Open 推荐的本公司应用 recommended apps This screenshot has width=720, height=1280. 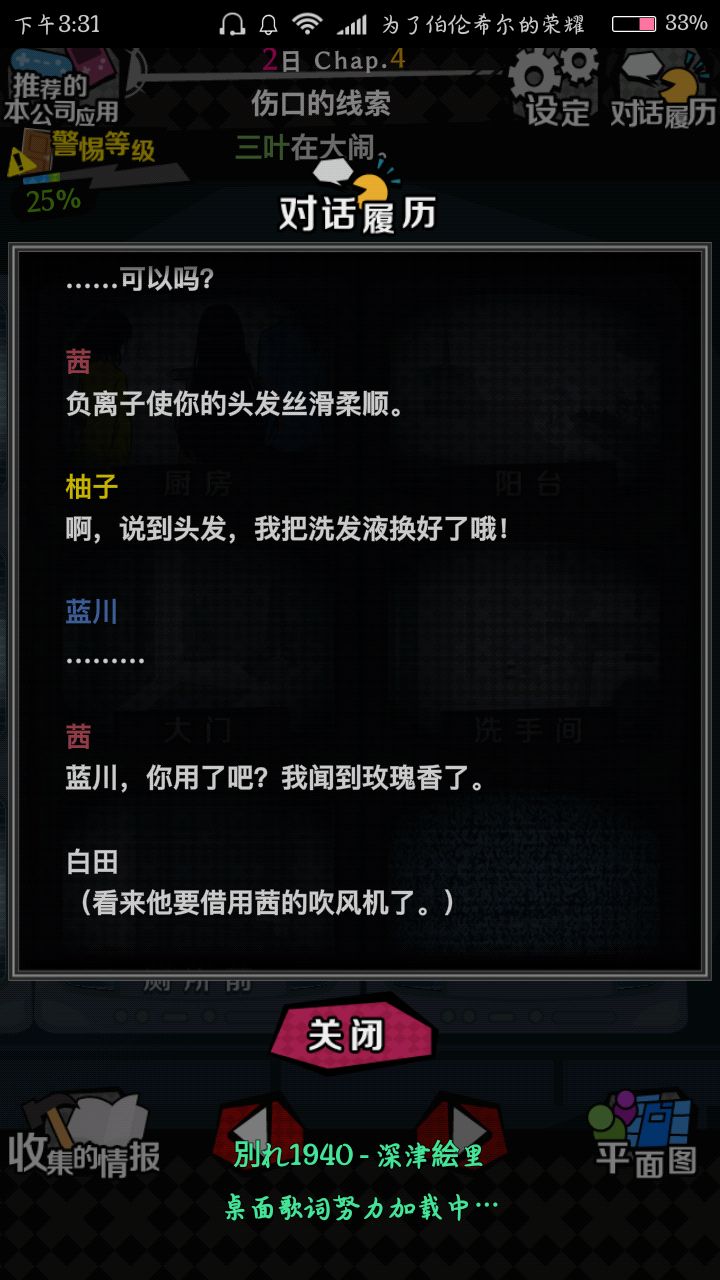[x=62, y=90]
